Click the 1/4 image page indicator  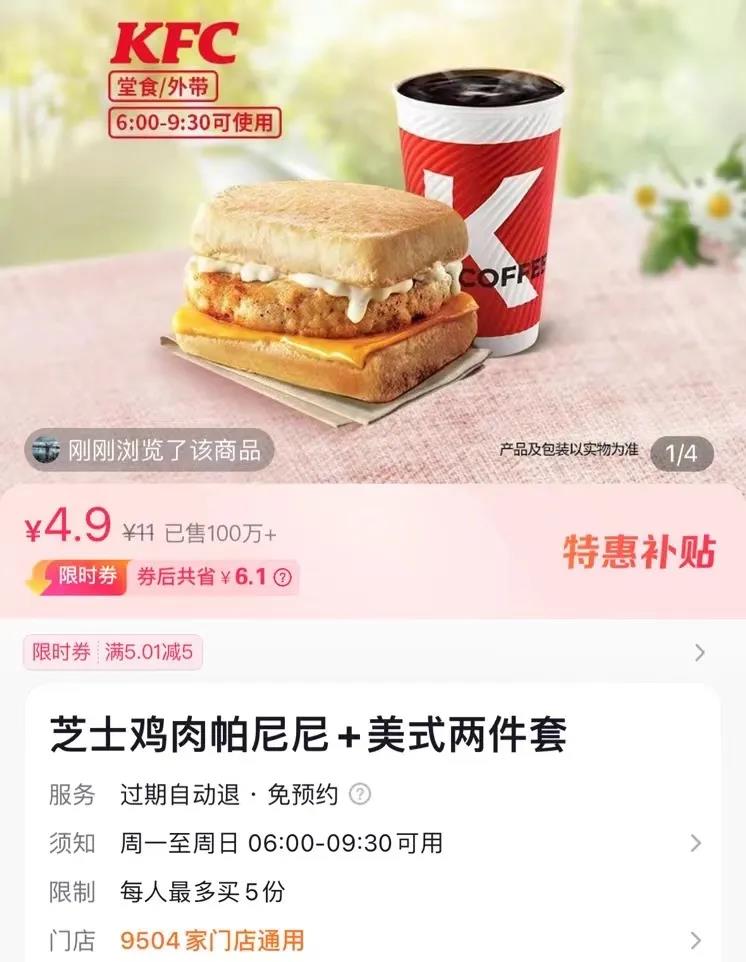coord(683,451)
